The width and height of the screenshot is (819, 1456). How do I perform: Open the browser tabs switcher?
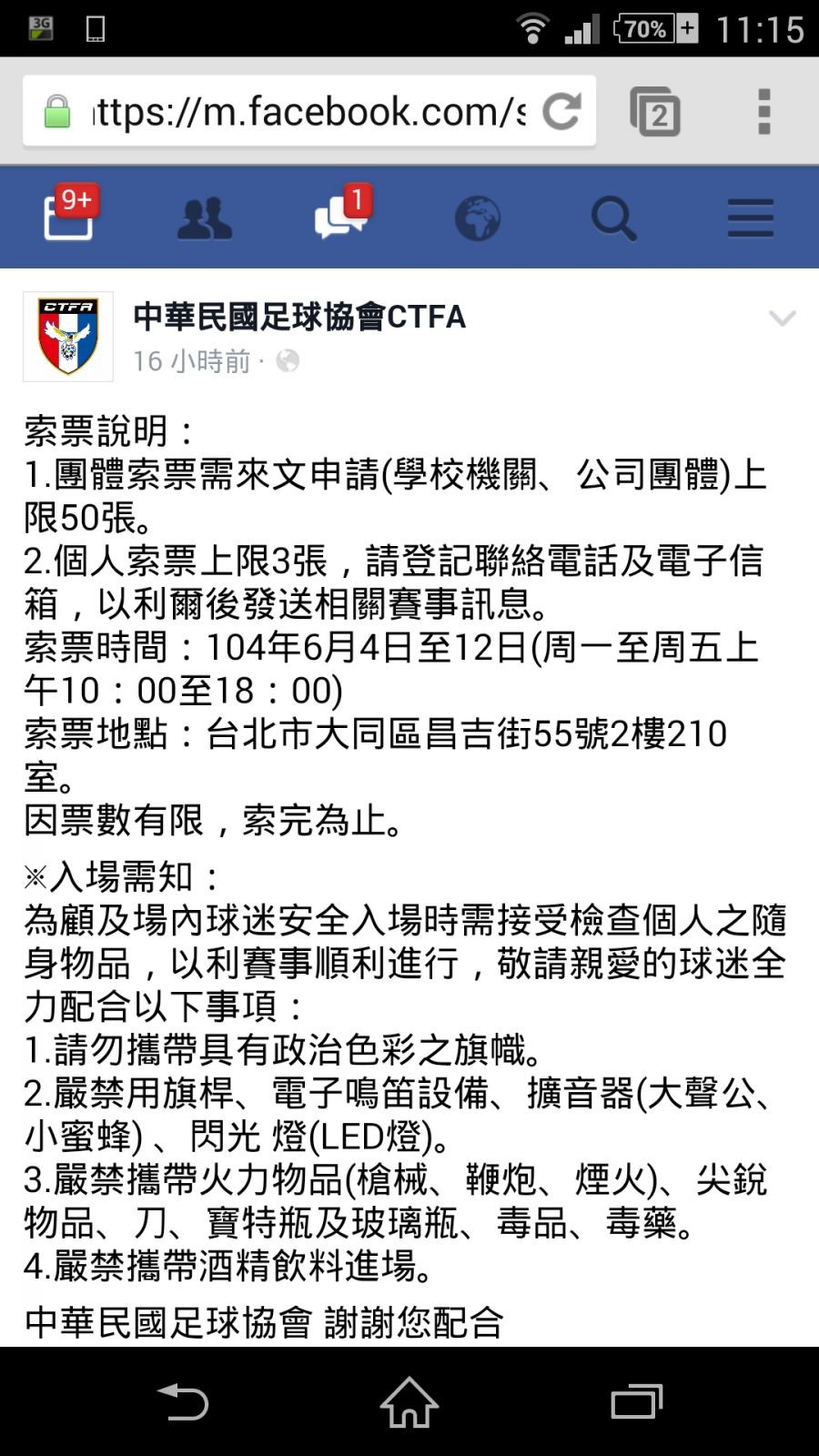(655, 112)
